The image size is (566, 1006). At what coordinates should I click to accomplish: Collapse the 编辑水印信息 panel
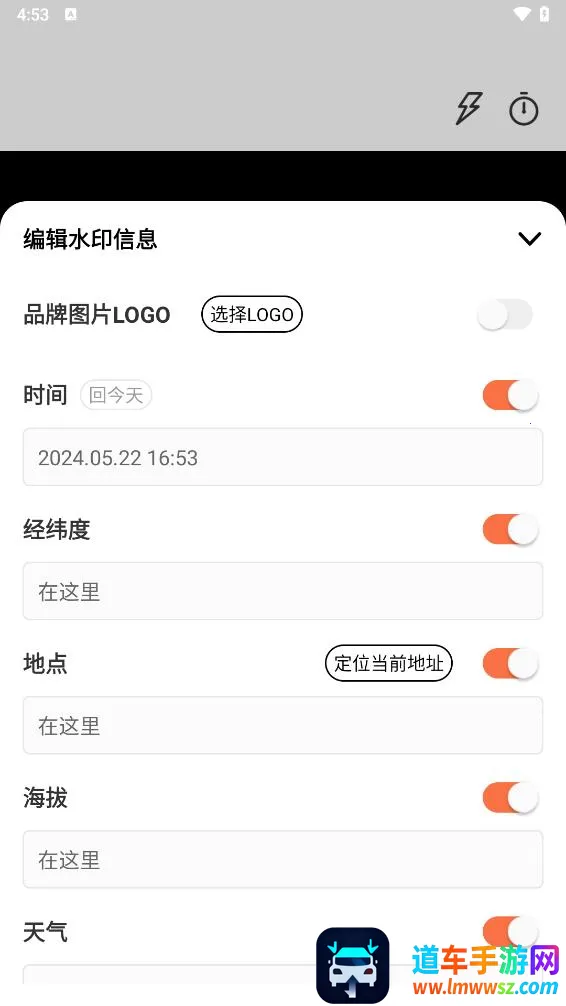529,239
